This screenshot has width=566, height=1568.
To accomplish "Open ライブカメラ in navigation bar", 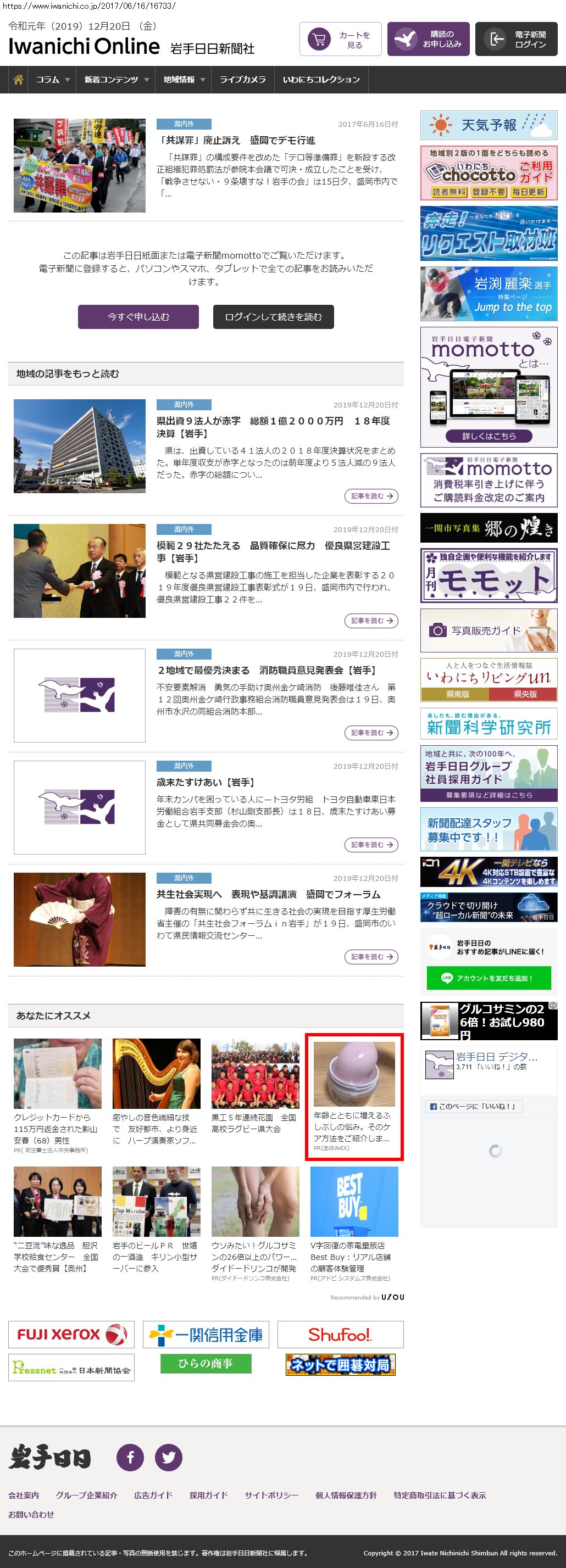I will point(242,80).
